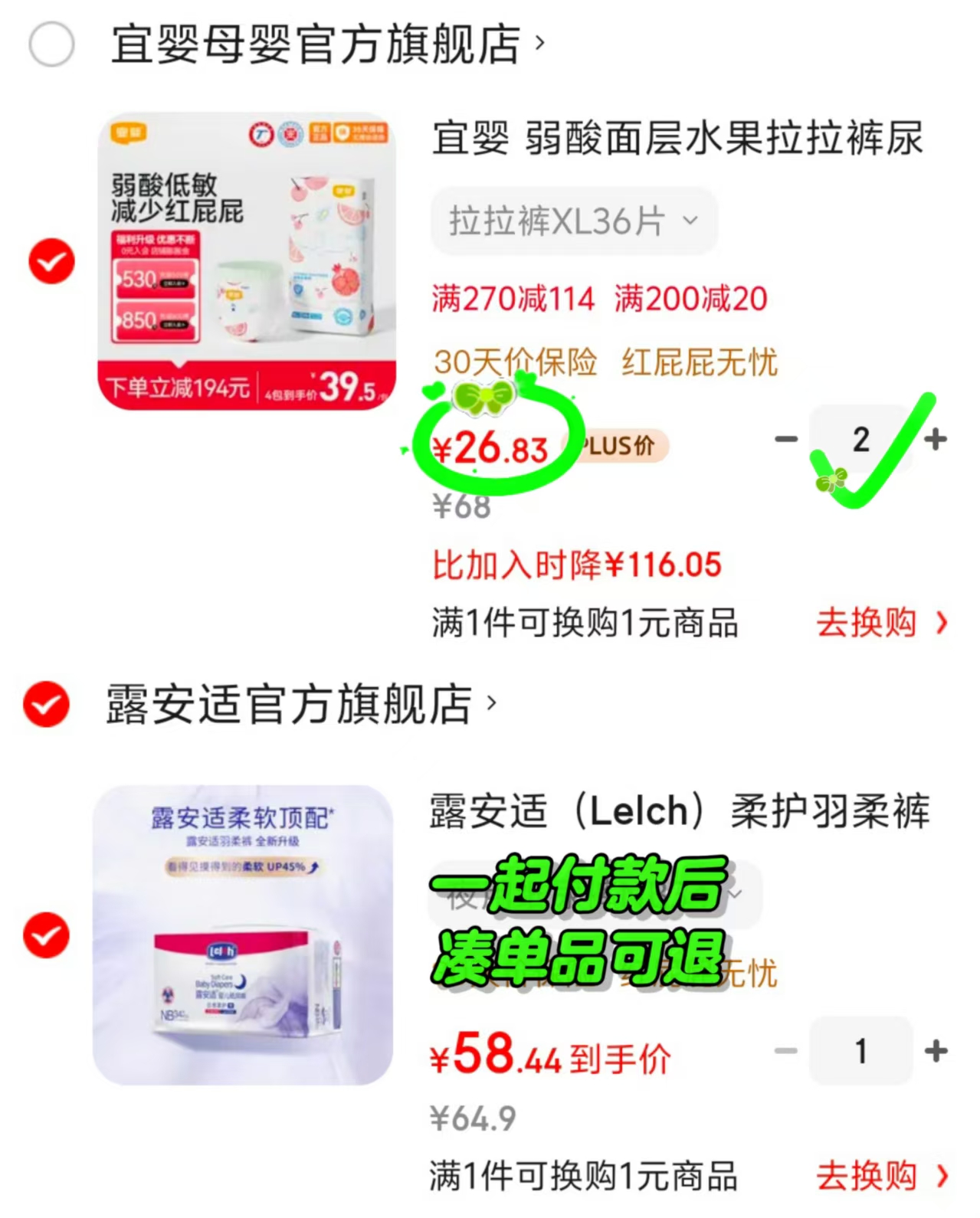Open 宜婴母婴官方旗舰店 via store arrow
The width and height of the screenshot is (980, 1218).
click(540, 44)
